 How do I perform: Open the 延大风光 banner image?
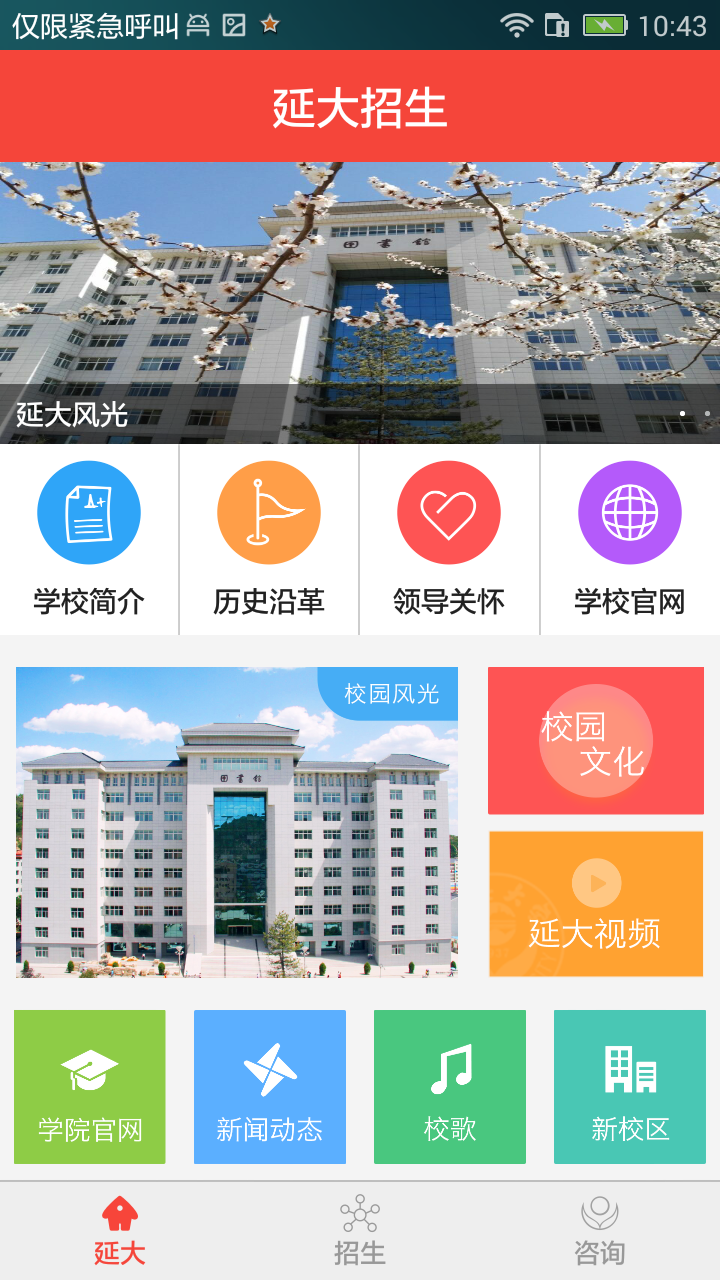pos(360,300)
